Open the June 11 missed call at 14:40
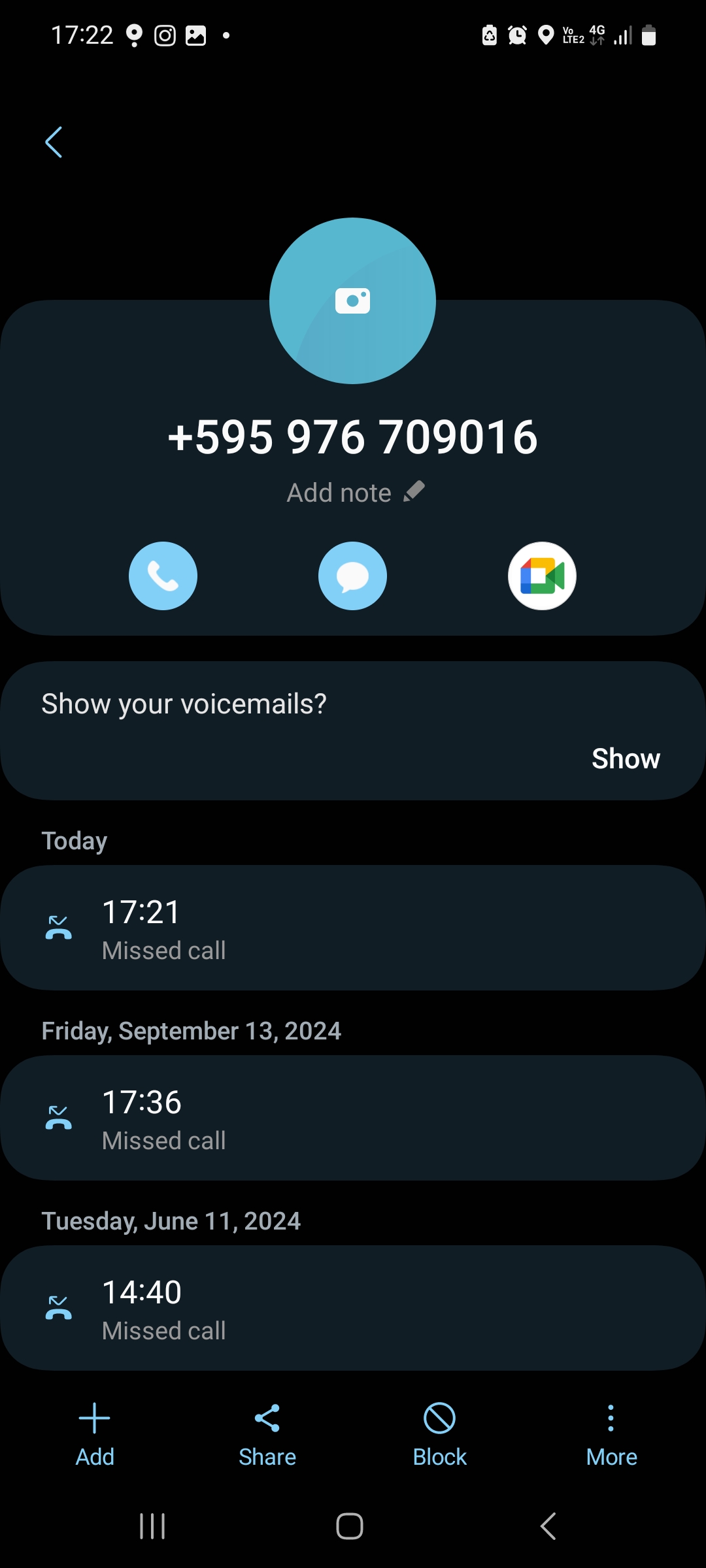Screen dimensions: 706x1568 coord(353,1308)
